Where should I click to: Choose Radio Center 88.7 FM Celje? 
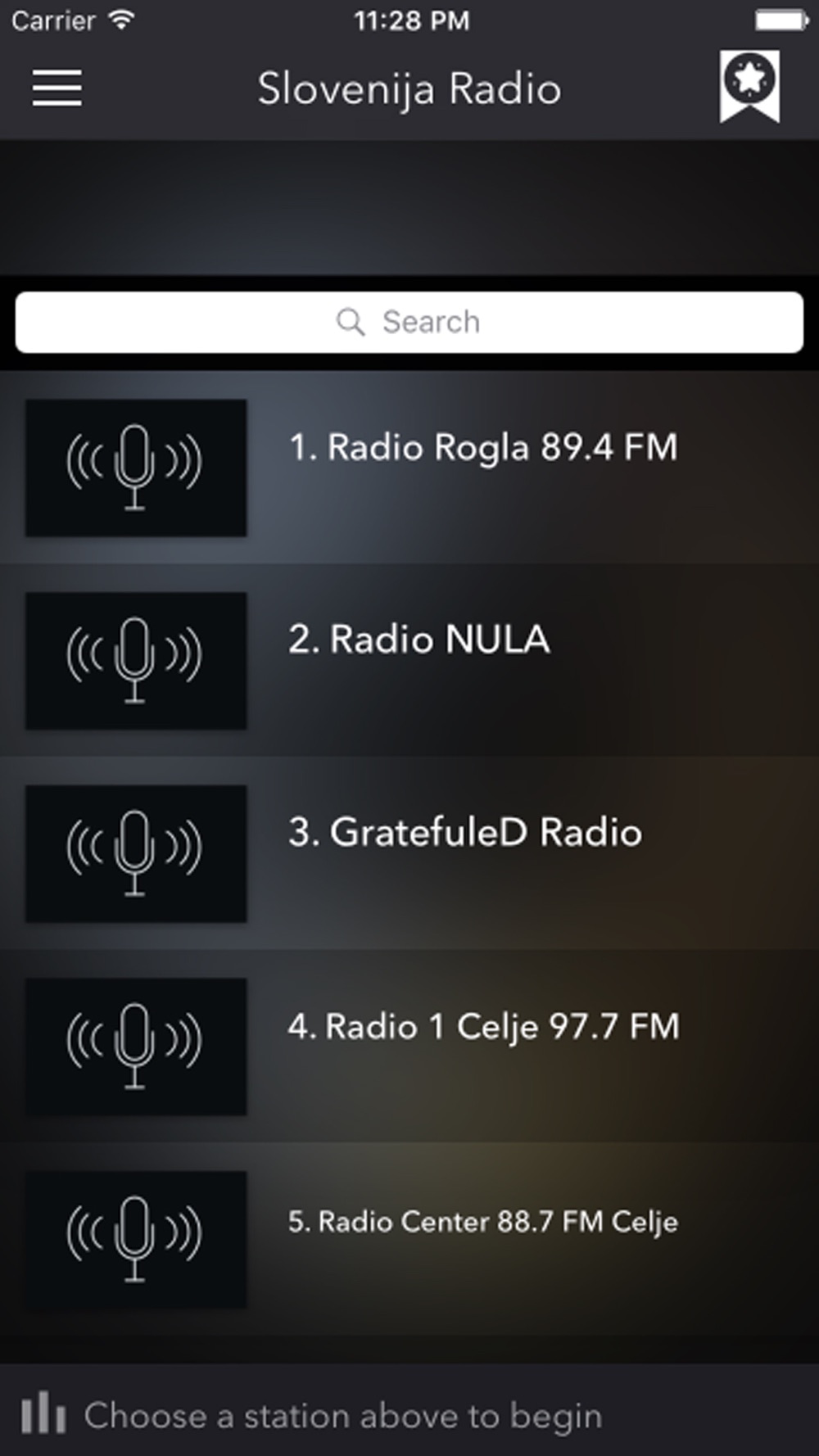(x=409, y=1240)
